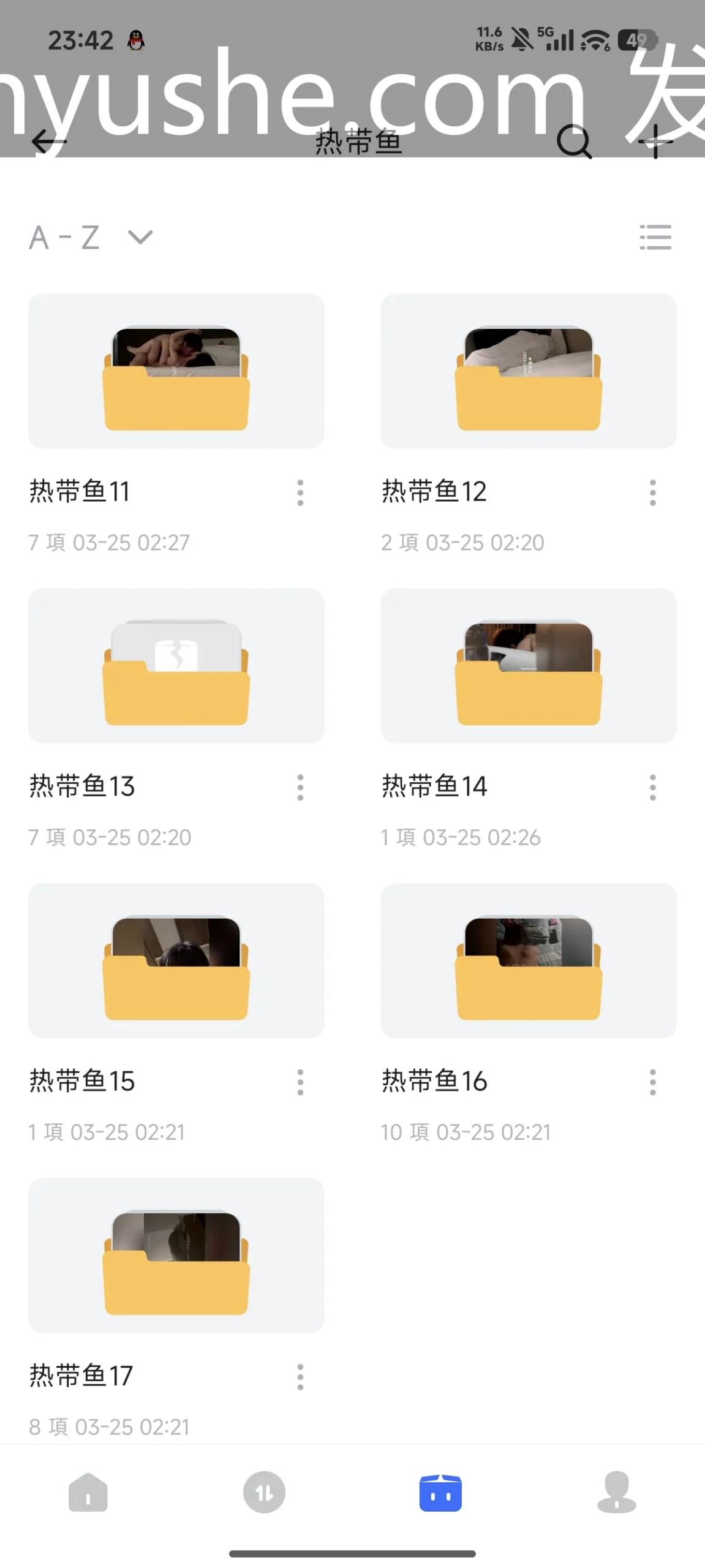Toggle the three-dot menu for 热带鱼12
This screenshot has width=705, height=1568.
pyautogui.click(x=652, y=492)
